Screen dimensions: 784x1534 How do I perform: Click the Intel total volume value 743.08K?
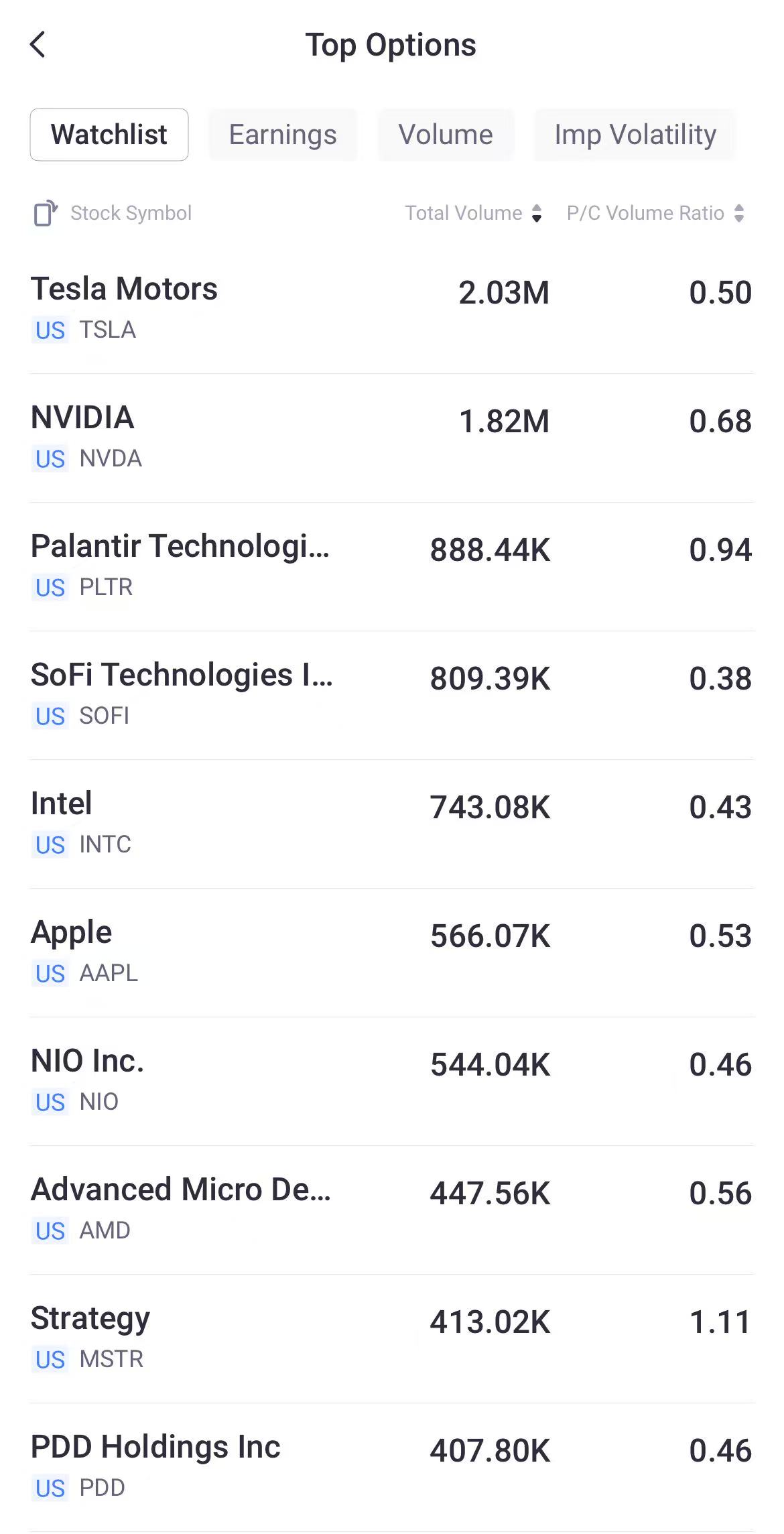490,808
